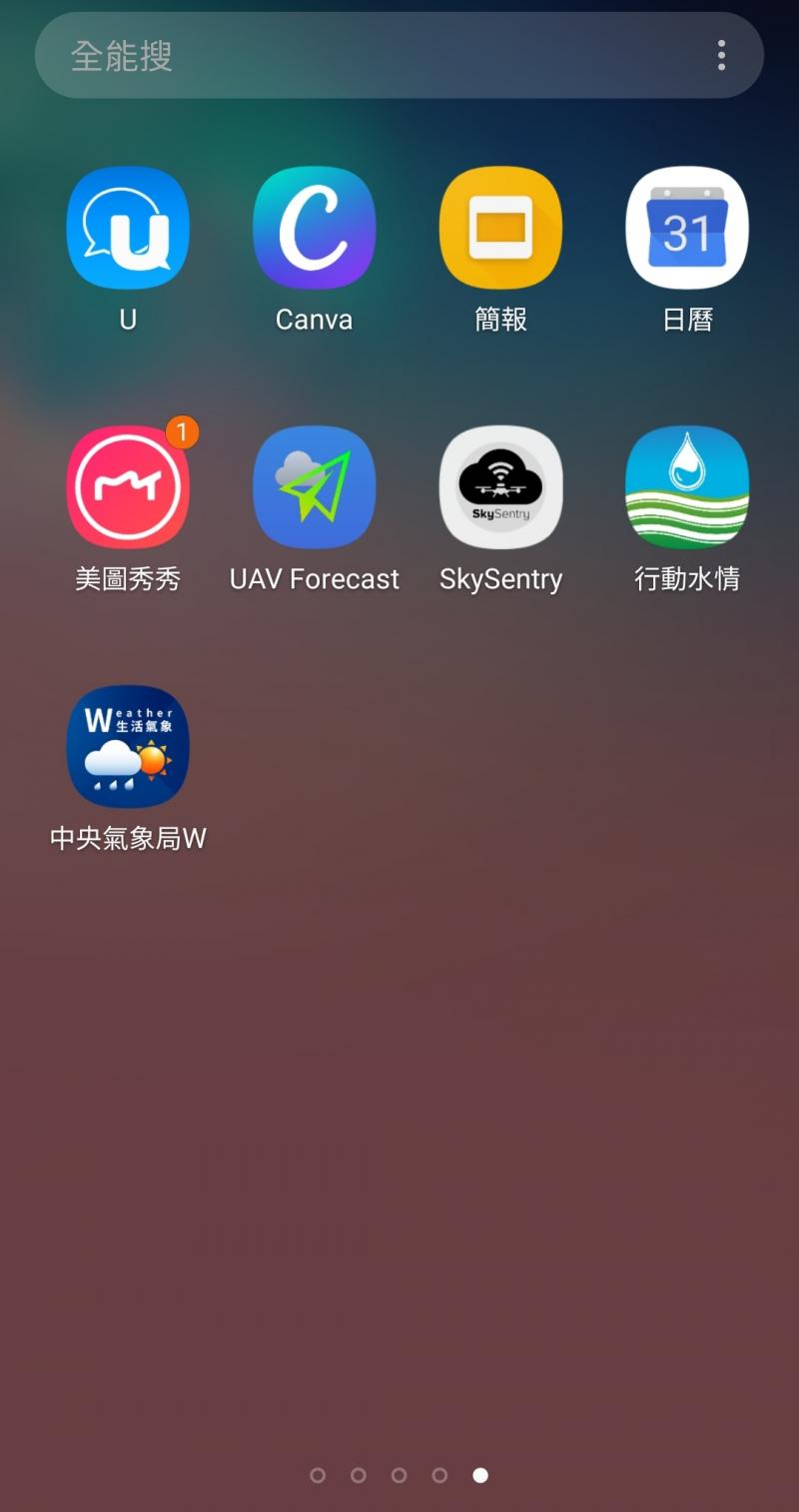This screenshot has width=799, height=1512.
Task: Select the second page indicator dot
Action: pyautogui.click(x=359, y=1474)
